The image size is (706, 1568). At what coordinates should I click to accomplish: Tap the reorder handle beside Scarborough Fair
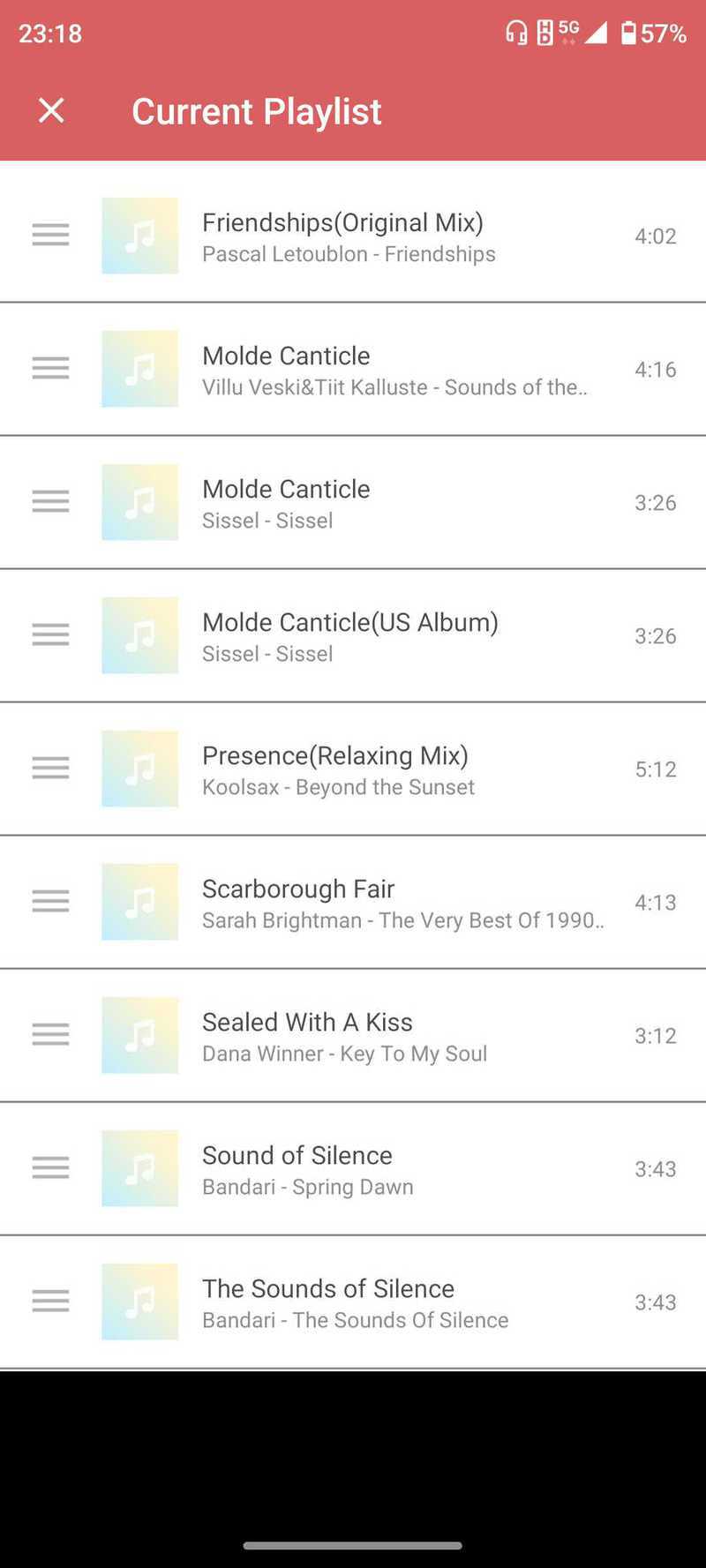click(50, 901)
